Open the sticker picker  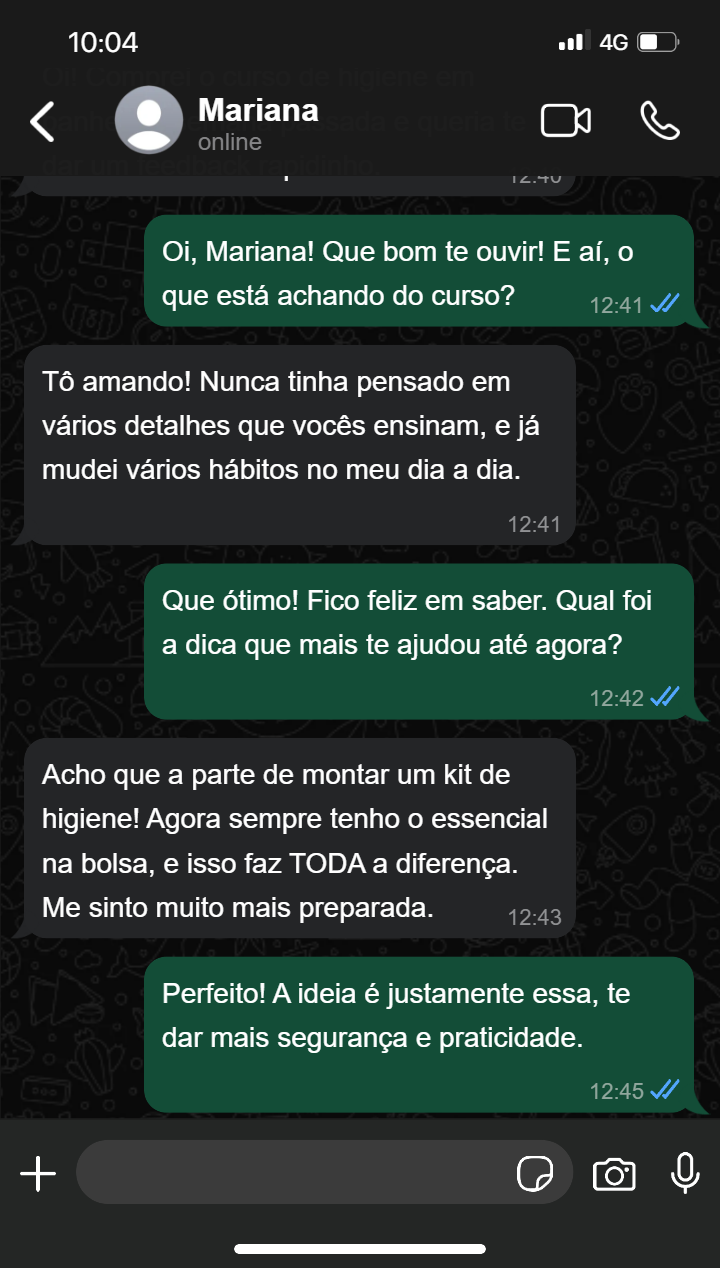535,1173
